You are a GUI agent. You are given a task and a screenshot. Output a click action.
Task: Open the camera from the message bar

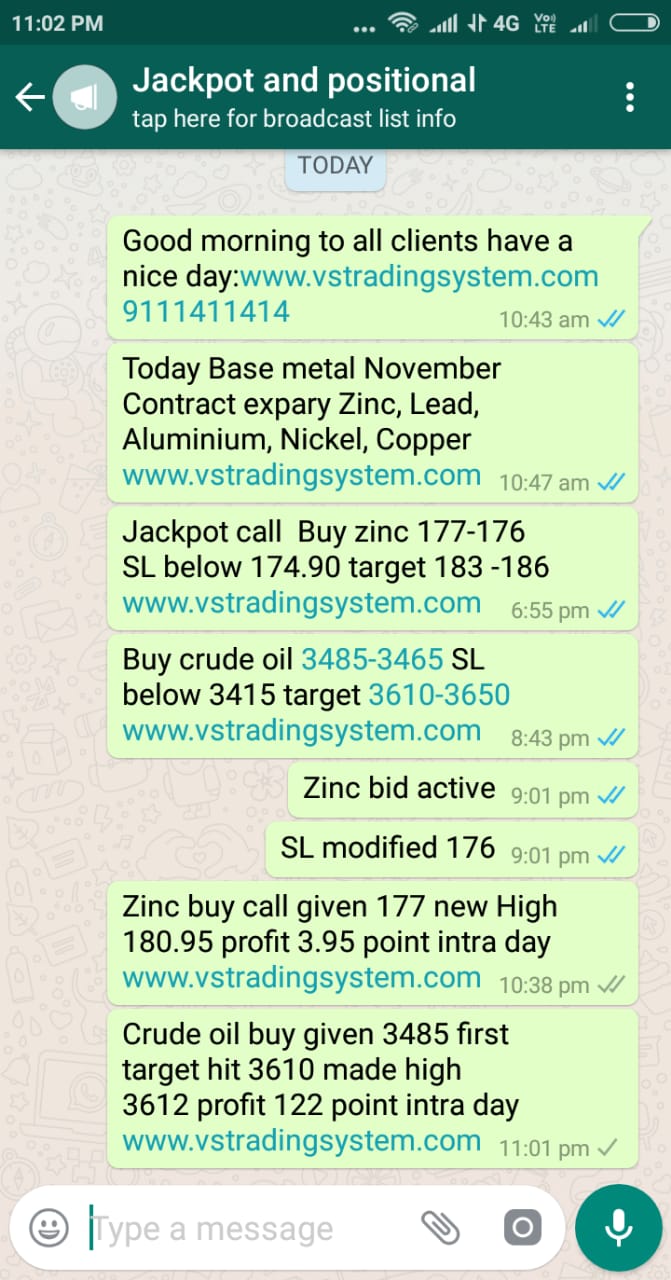coord(523,1227)
